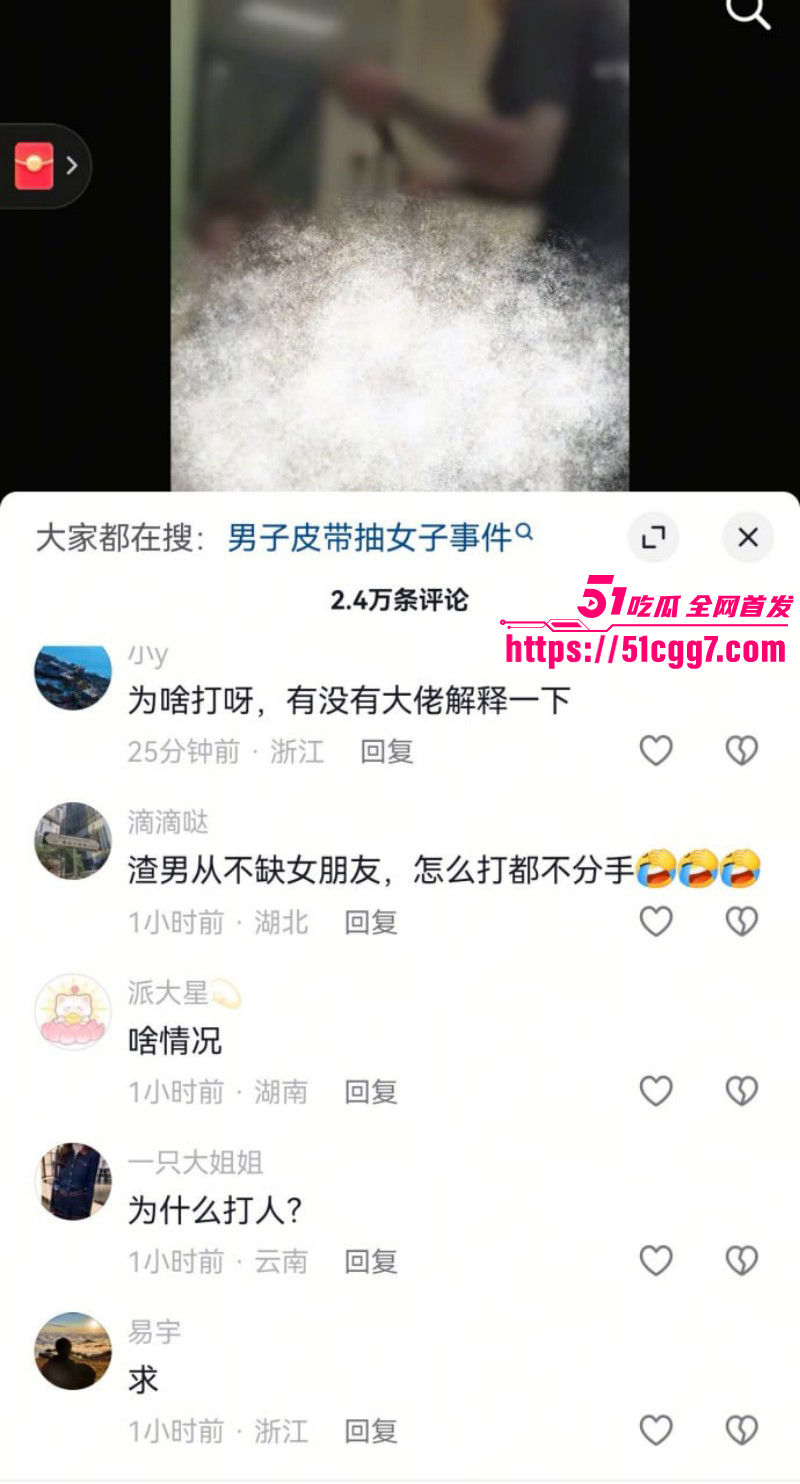Toggle the like heart on 派大星's comment
This screenshot has height=1484, width=800.
pyautogui.click(x=655, y=1091)
